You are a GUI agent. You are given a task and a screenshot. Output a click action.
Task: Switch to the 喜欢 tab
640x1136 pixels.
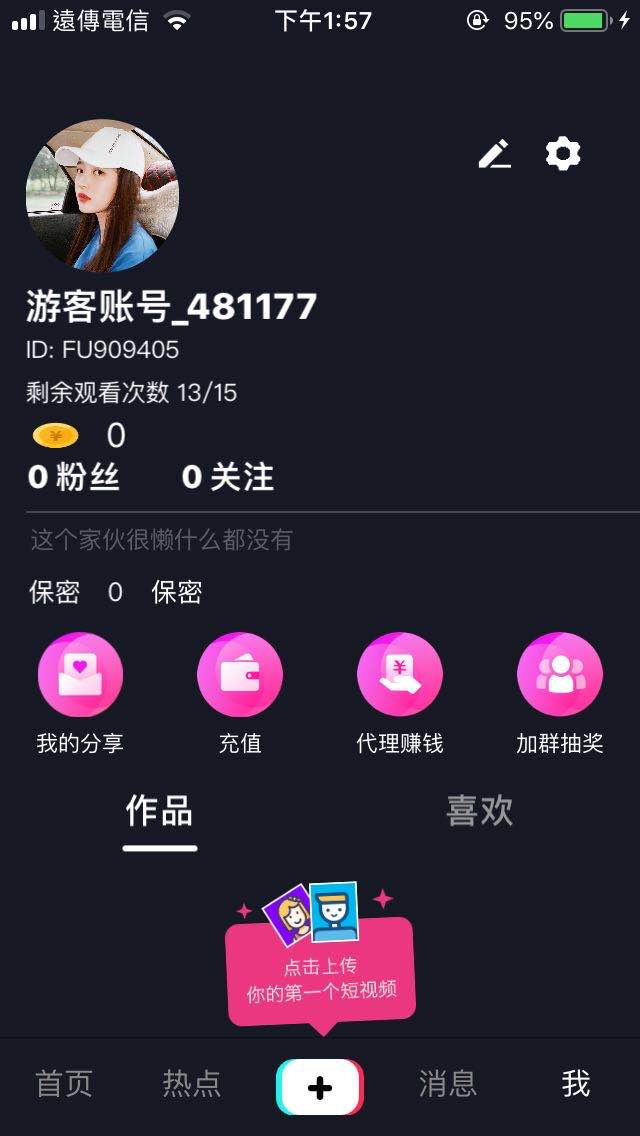coord(480,811)
